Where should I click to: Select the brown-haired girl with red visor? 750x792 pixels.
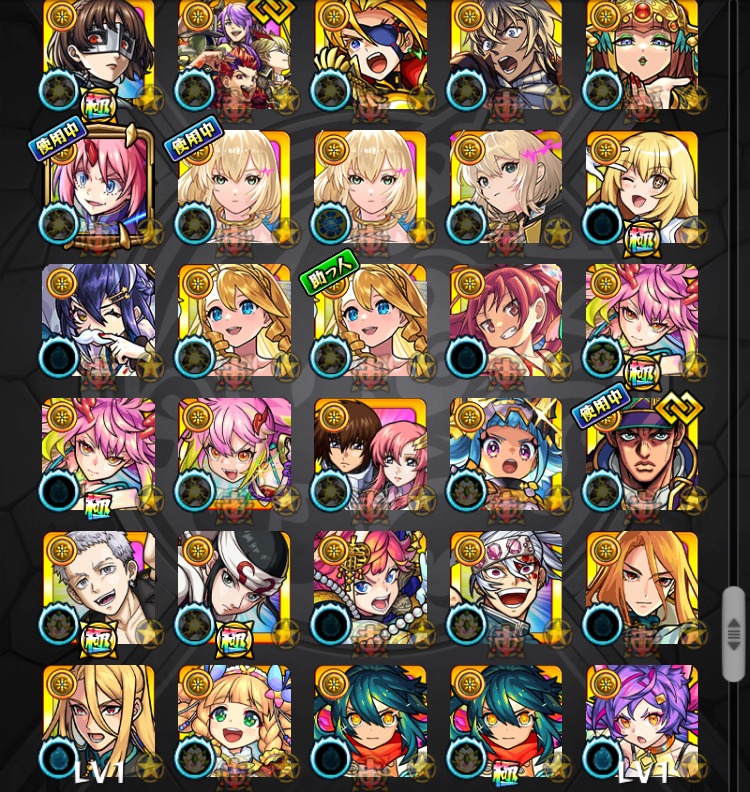click(99, 55)
